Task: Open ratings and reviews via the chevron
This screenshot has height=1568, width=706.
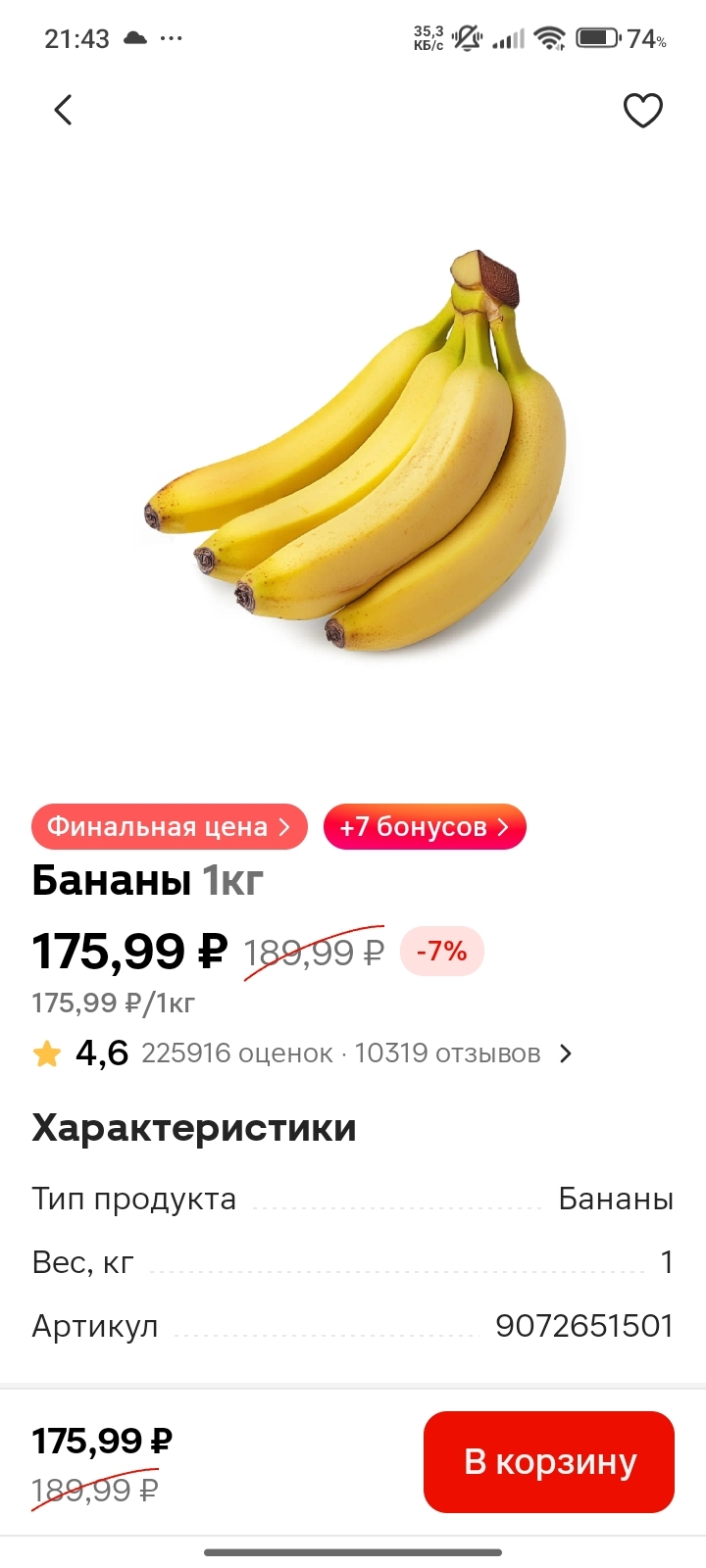Action: pos(566,1053)
